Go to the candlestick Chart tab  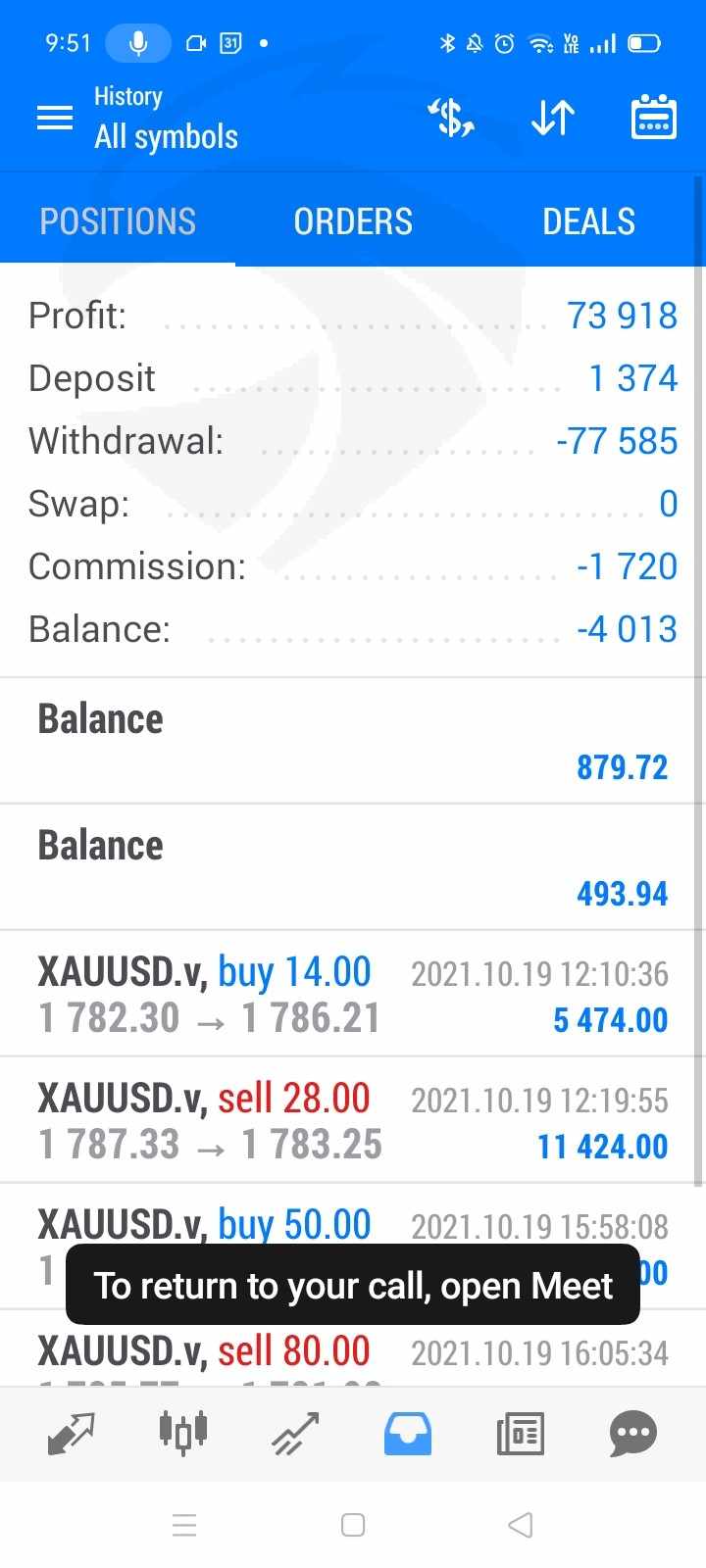(183, 1434)
